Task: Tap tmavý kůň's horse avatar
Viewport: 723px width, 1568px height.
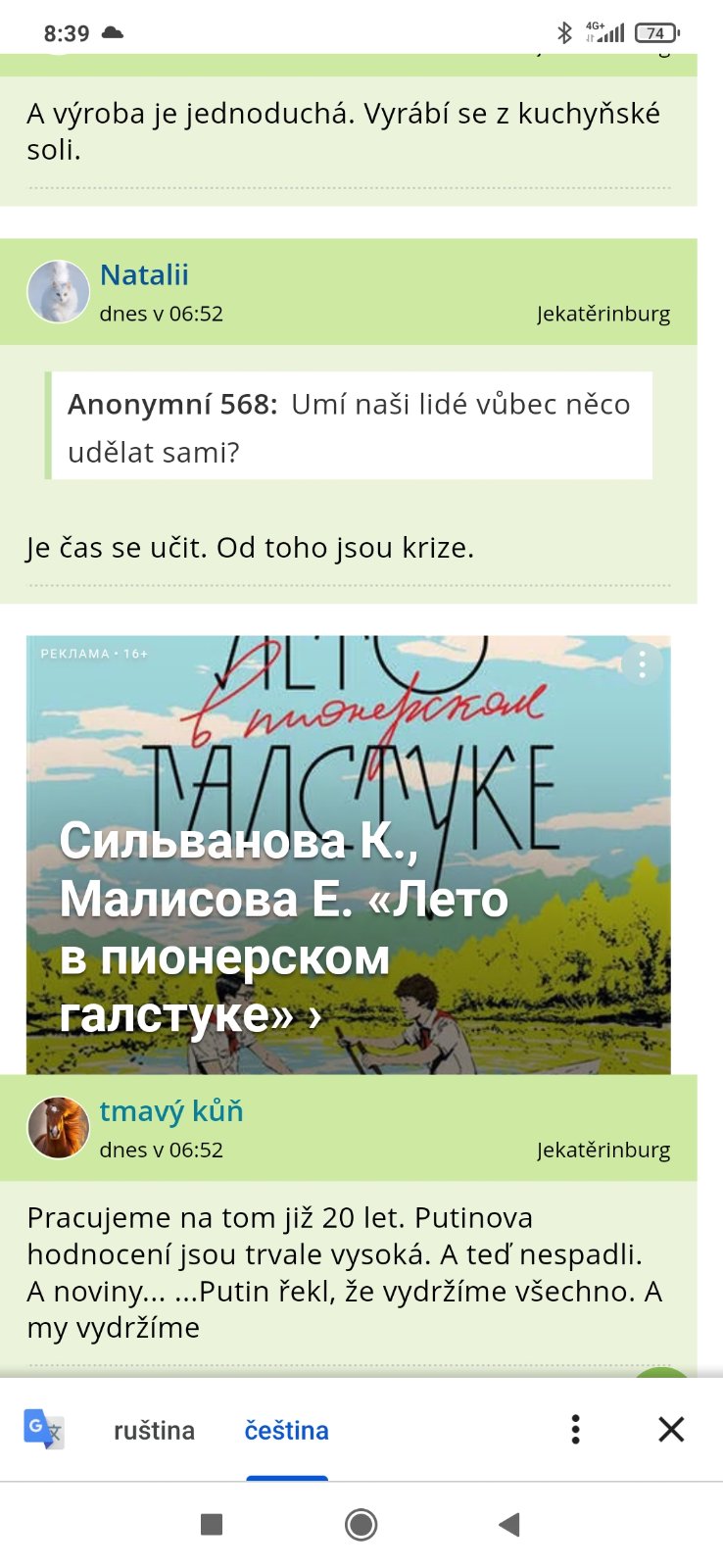Action: pyautogui.click(x=58, y=1127)
